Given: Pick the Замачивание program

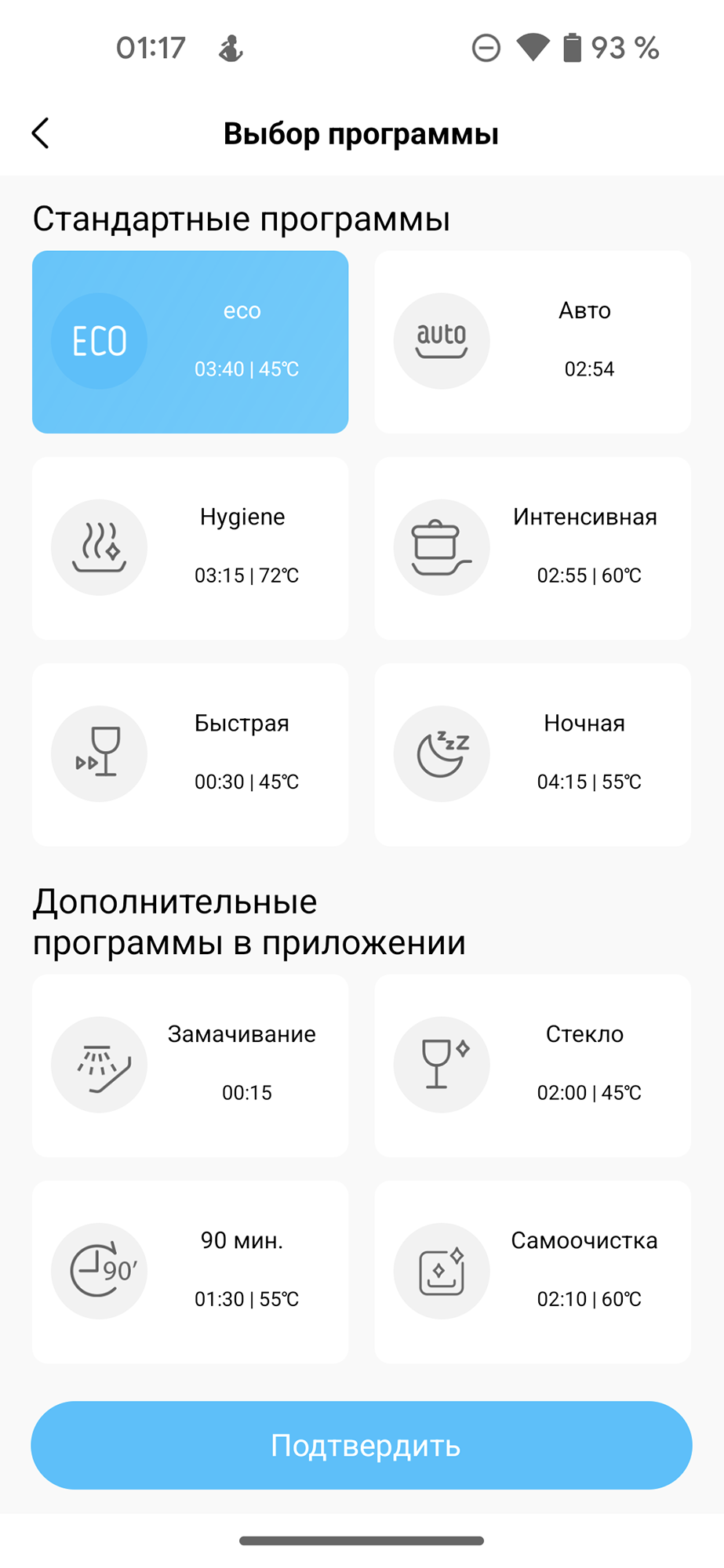Looking at the screenshot, I should tap(190, 1065).
